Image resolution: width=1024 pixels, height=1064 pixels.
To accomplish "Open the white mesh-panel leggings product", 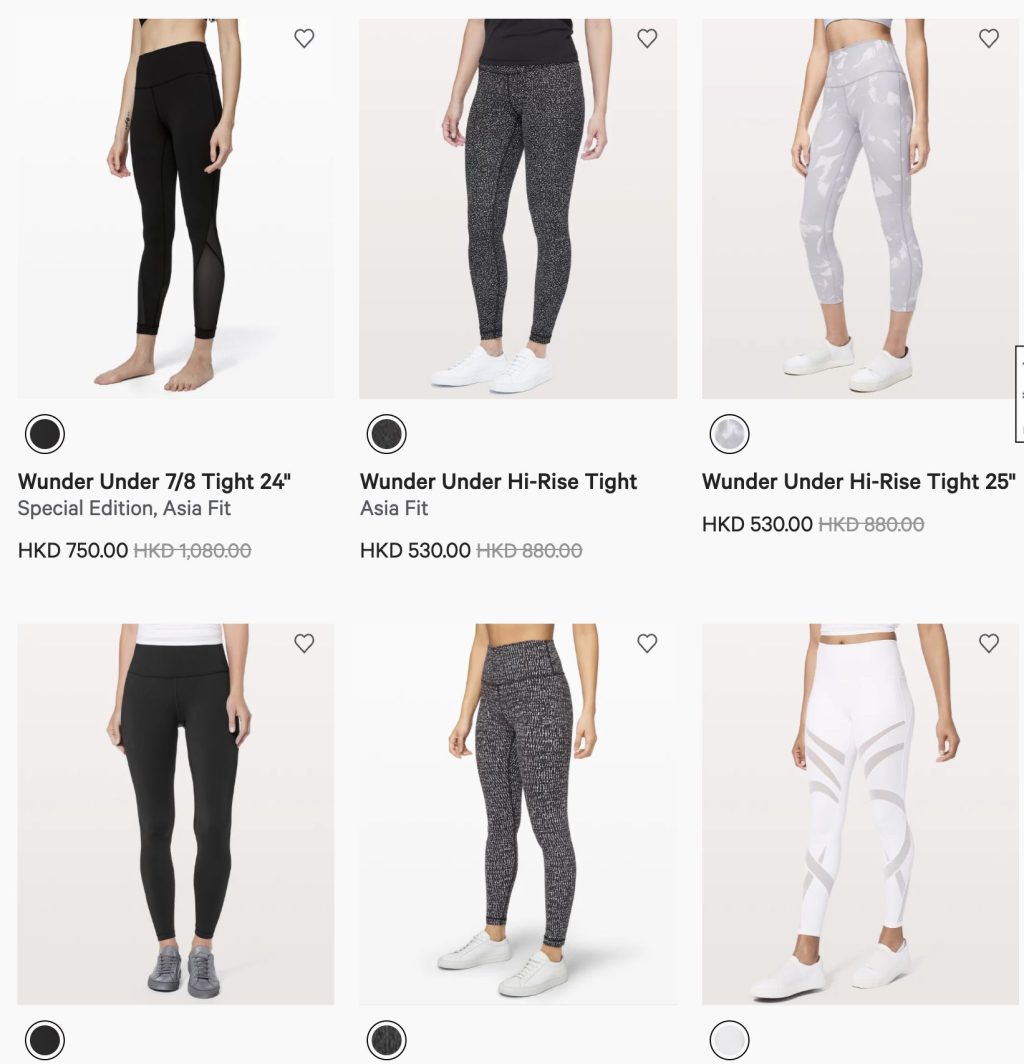I will tap(860, 815).
